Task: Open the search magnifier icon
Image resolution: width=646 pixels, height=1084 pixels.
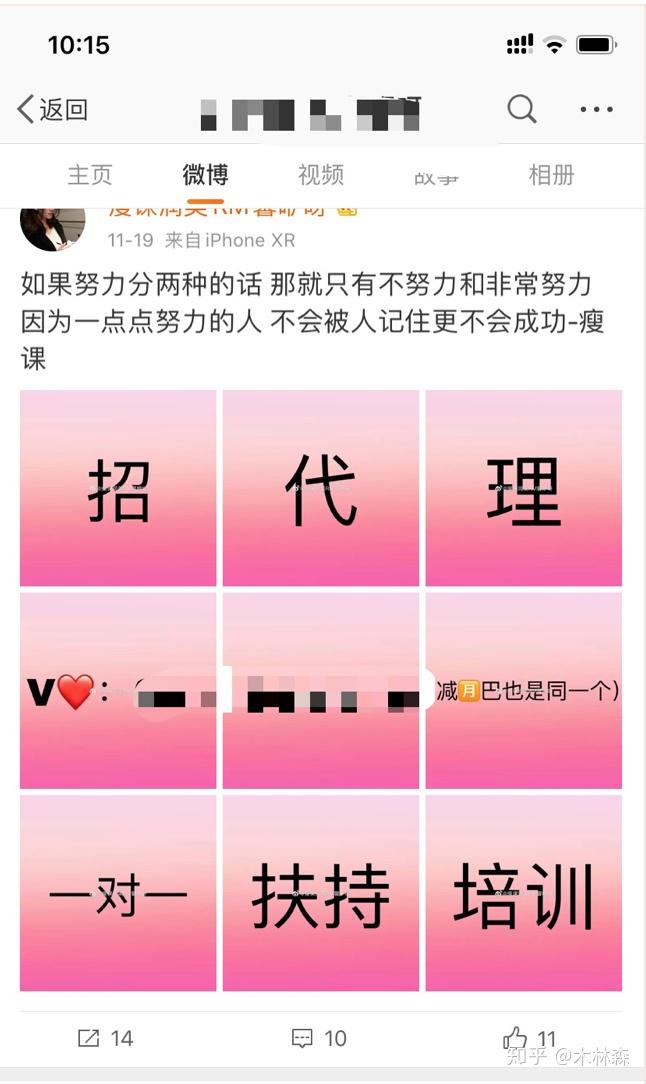Action: 521,109
